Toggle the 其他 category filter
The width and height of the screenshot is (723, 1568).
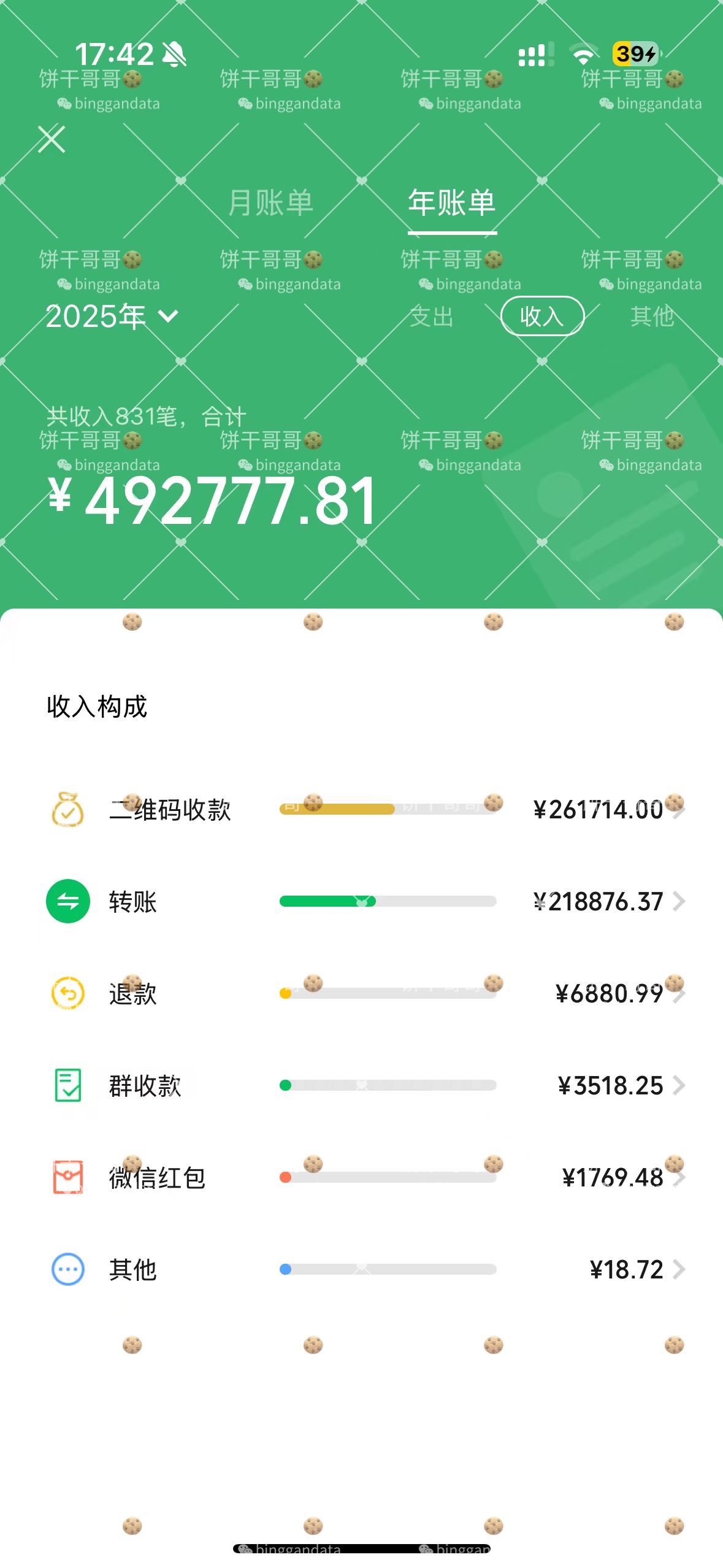[652, 317]
